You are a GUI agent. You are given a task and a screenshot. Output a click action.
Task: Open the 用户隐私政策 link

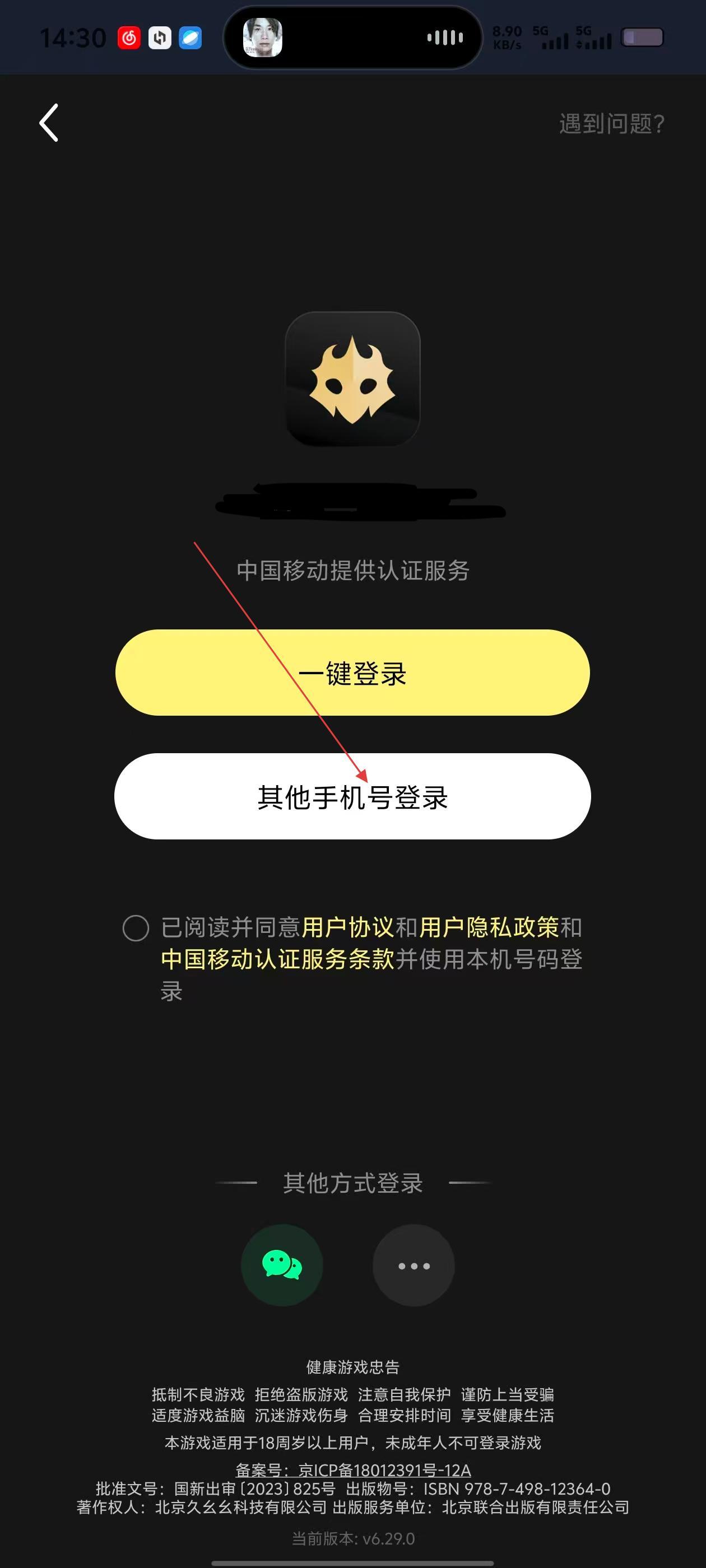pyautogui.click(x=489, y=928)
